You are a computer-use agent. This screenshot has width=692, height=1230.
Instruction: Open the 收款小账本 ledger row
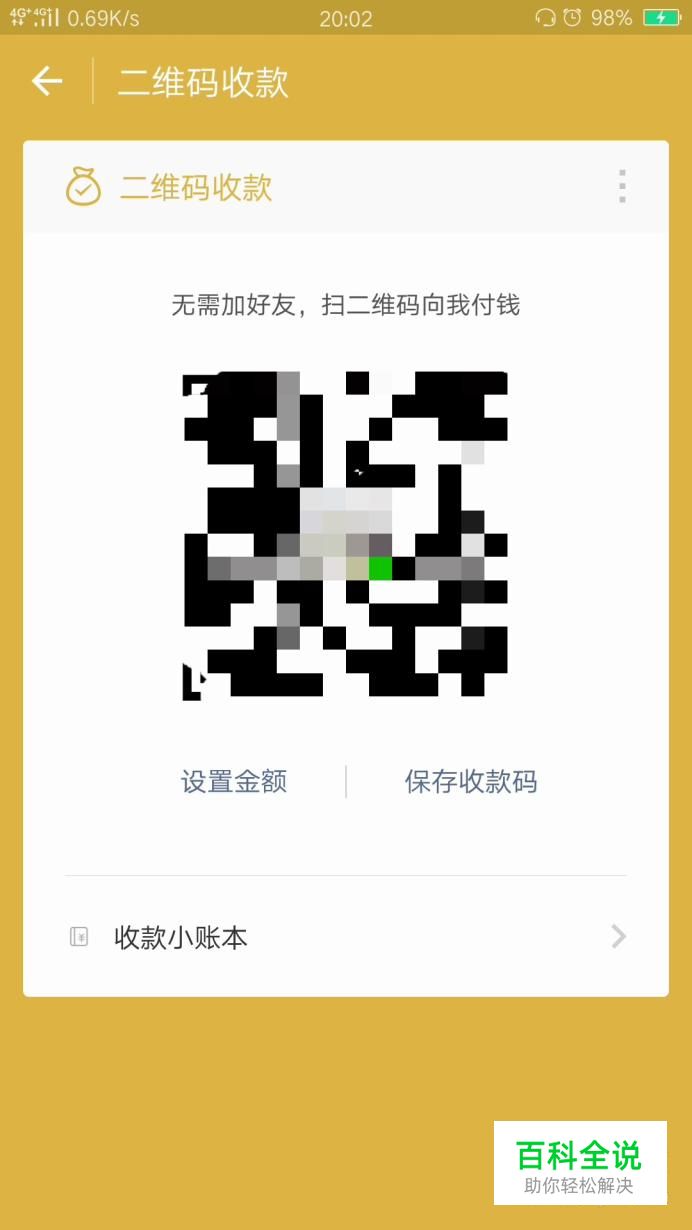(346, 937)
